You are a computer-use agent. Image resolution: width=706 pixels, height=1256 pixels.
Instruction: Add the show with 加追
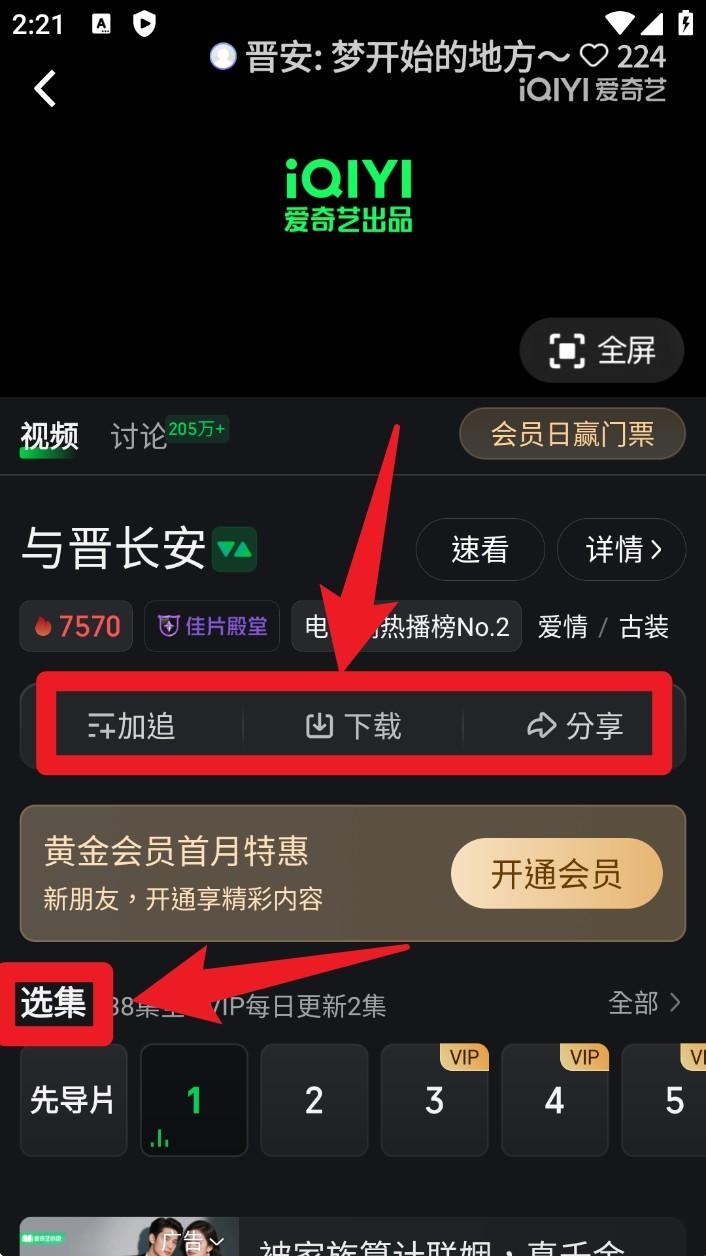pos(132,726)
